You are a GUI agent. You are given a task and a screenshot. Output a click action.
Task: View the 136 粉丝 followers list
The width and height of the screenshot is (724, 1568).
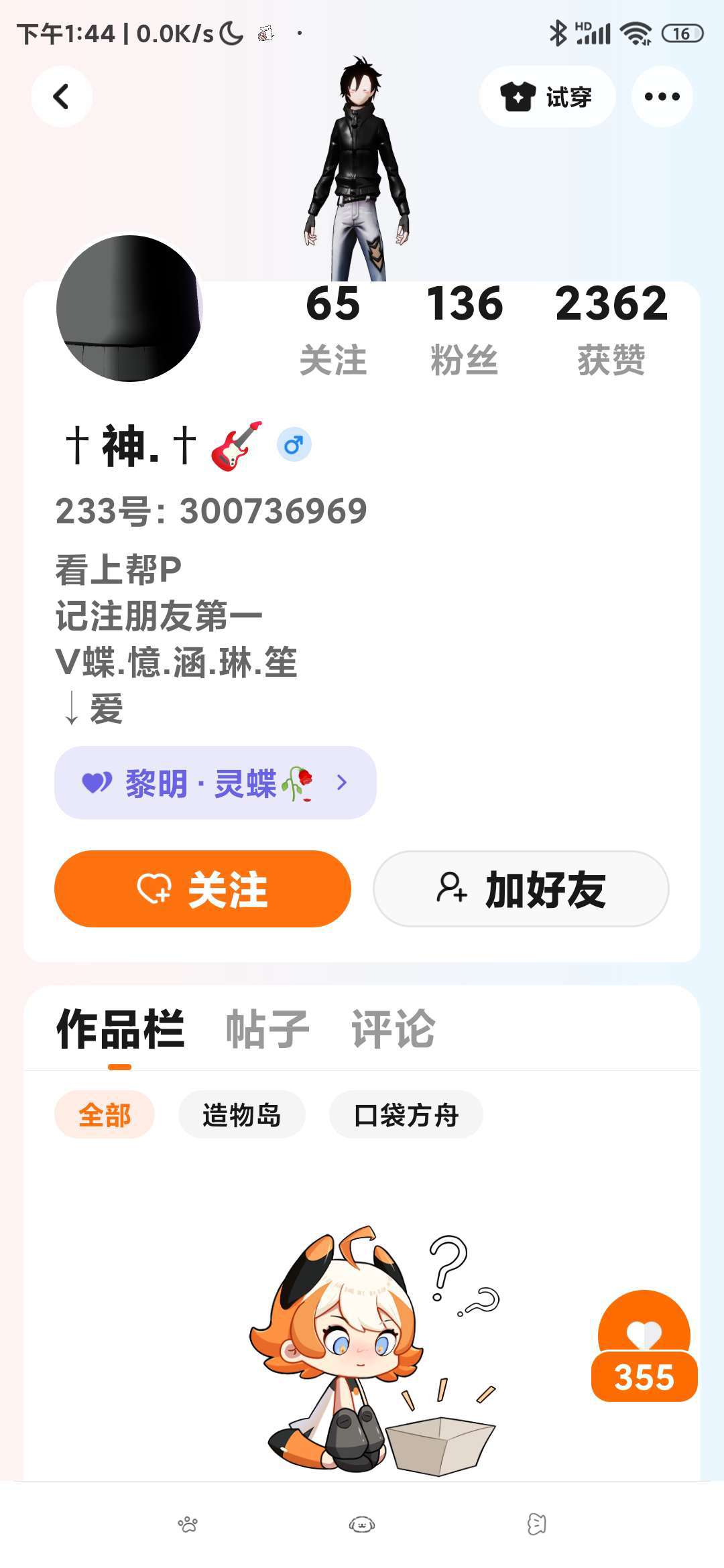point(464,328)
